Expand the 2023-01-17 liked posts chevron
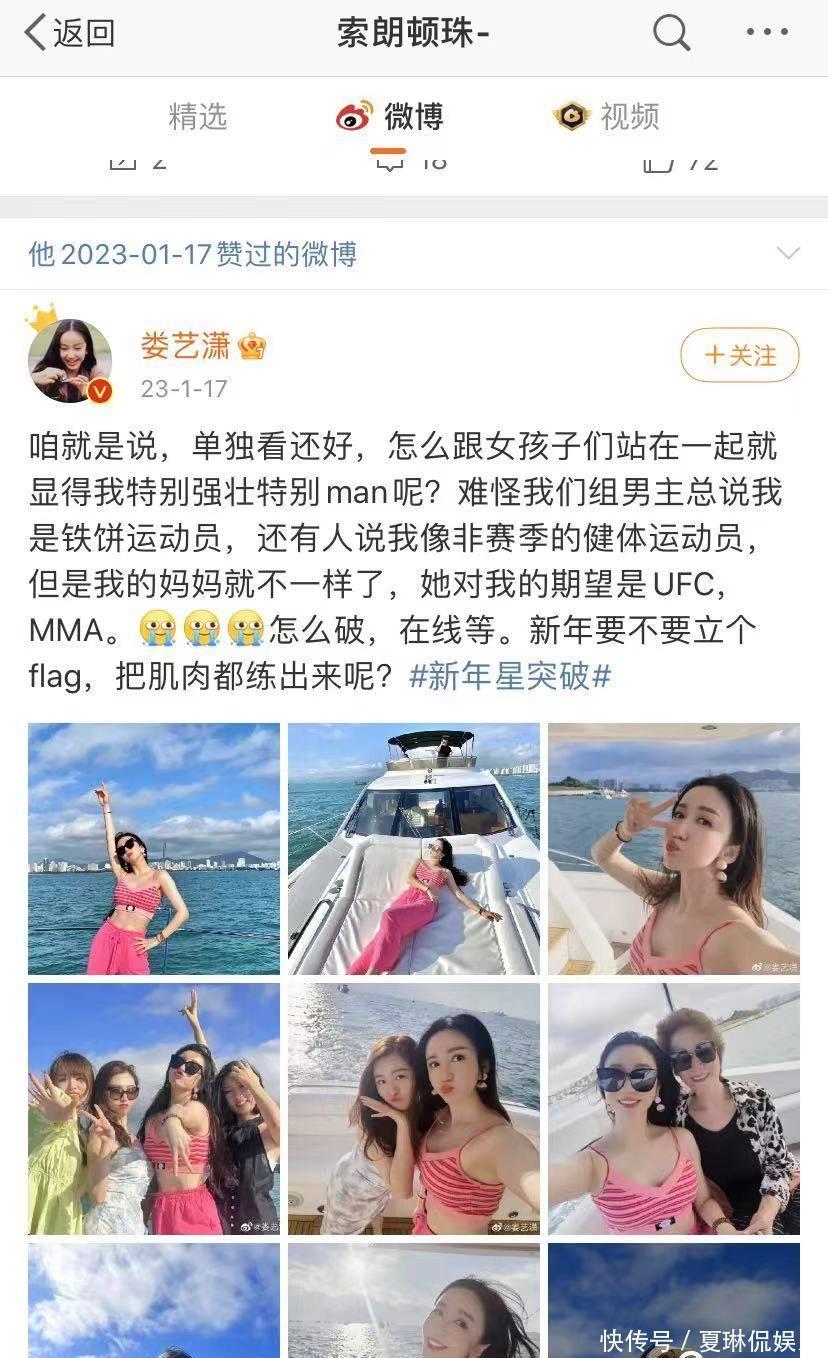Screen dimensions: 828x1358 click(x=789, y=253)
